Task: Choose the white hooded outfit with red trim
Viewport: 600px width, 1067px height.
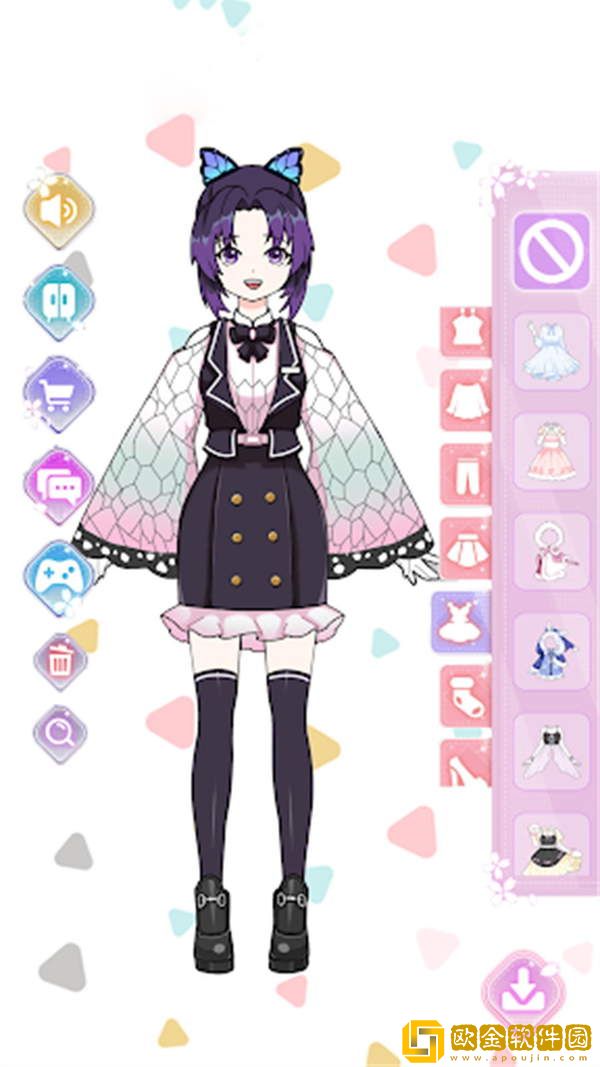Action: pos(551,551)
